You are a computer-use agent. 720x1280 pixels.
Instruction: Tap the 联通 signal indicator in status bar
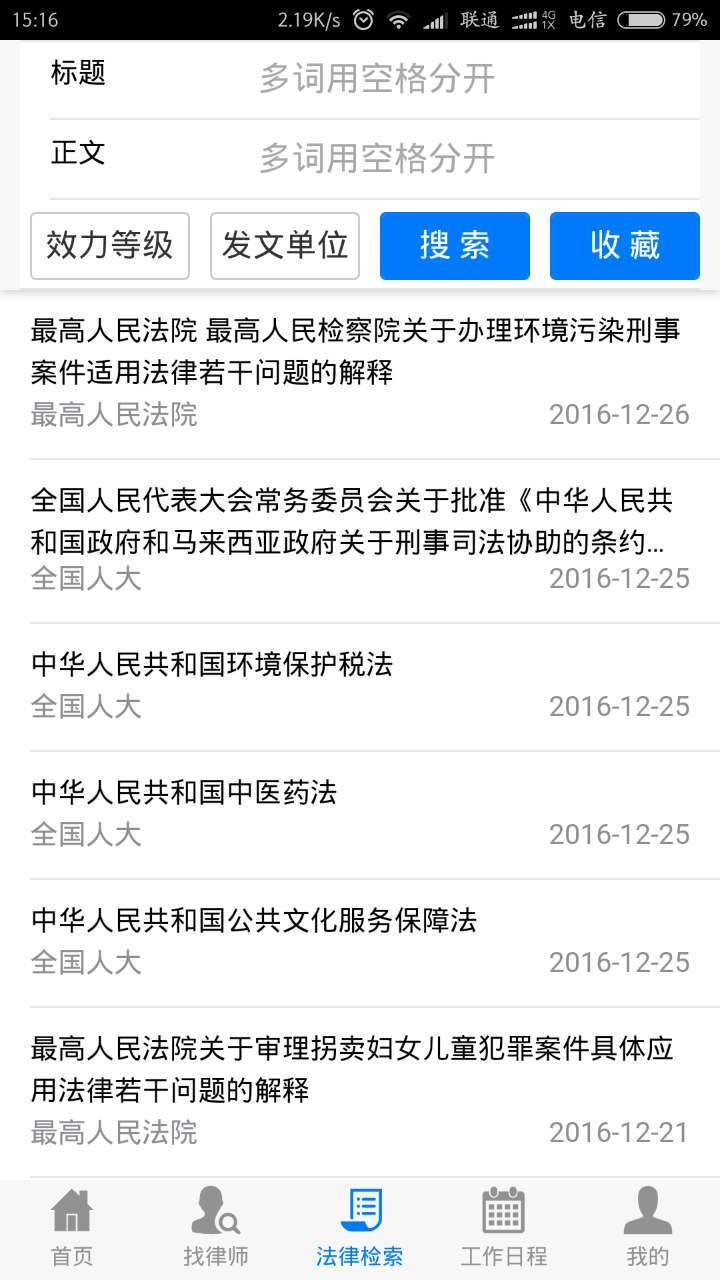pyautogui.click(x=477, y=17)
